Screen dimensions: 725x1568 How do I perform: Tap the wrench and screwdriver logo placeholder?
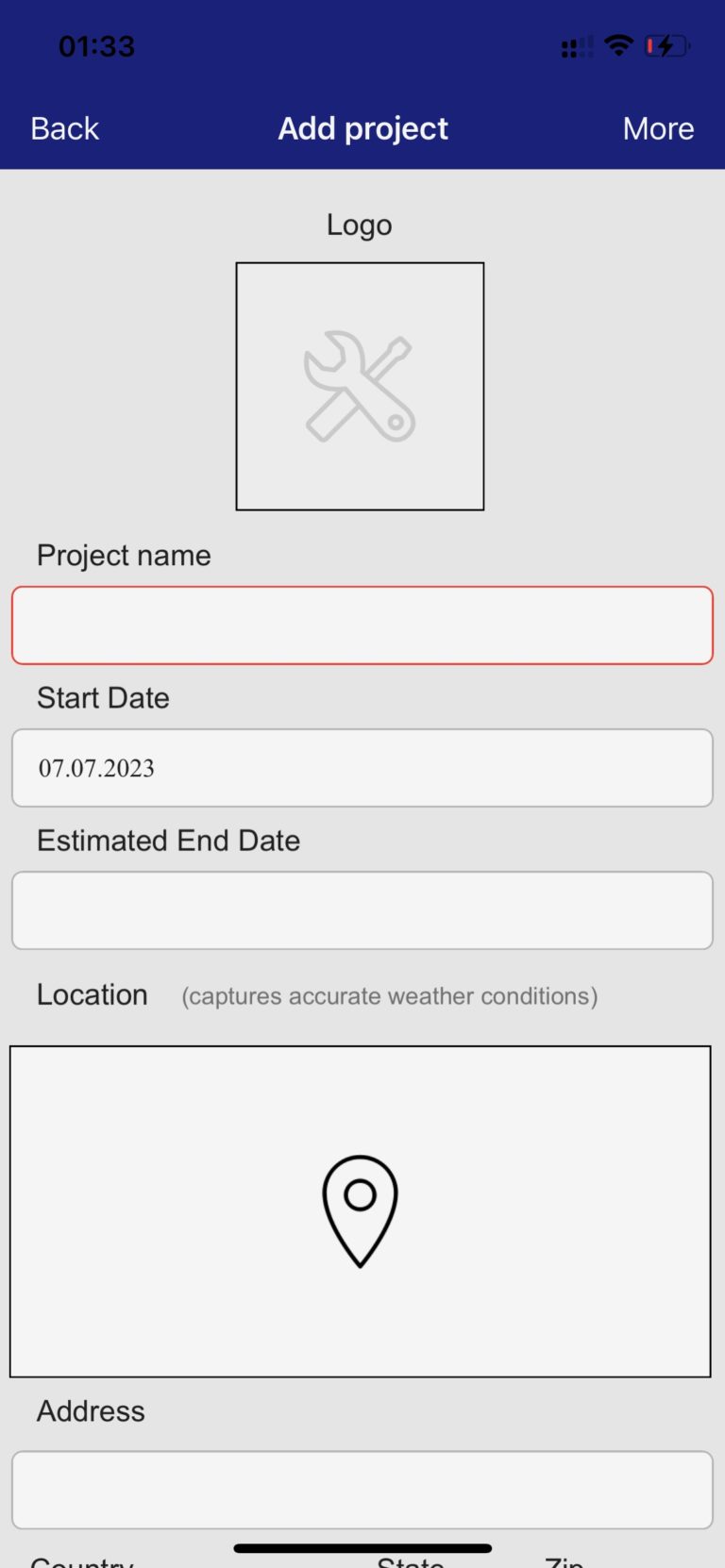click(x=360, y=385)
